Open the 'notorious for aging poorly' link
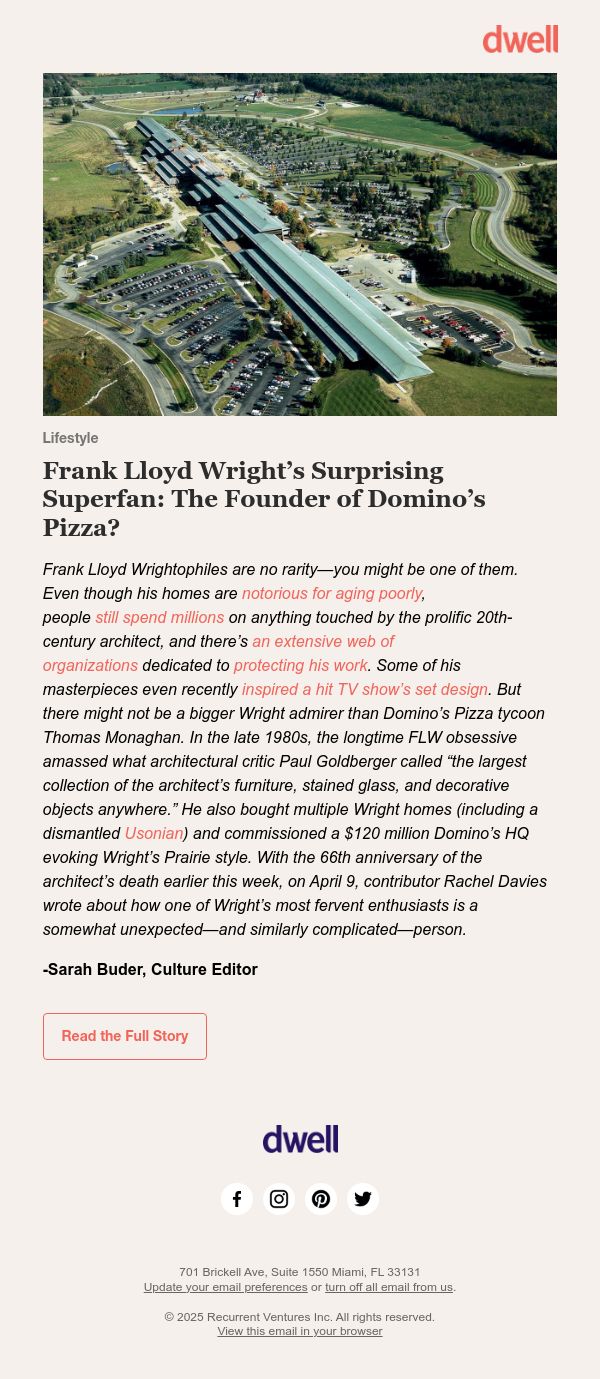Viewport: 600px width, 1379px height. (x=332, y=593)
